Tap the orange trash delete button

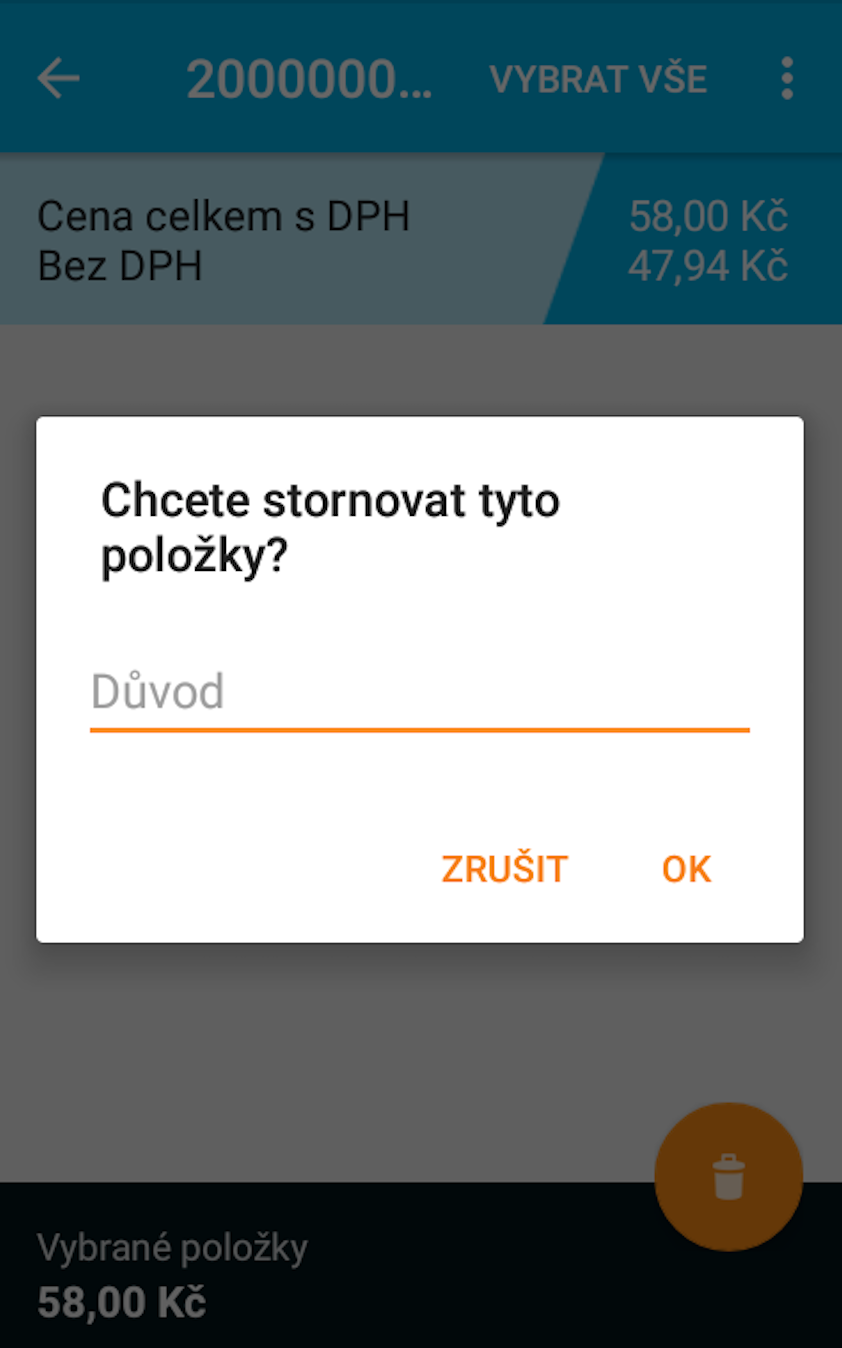[x=729, y=1177]
